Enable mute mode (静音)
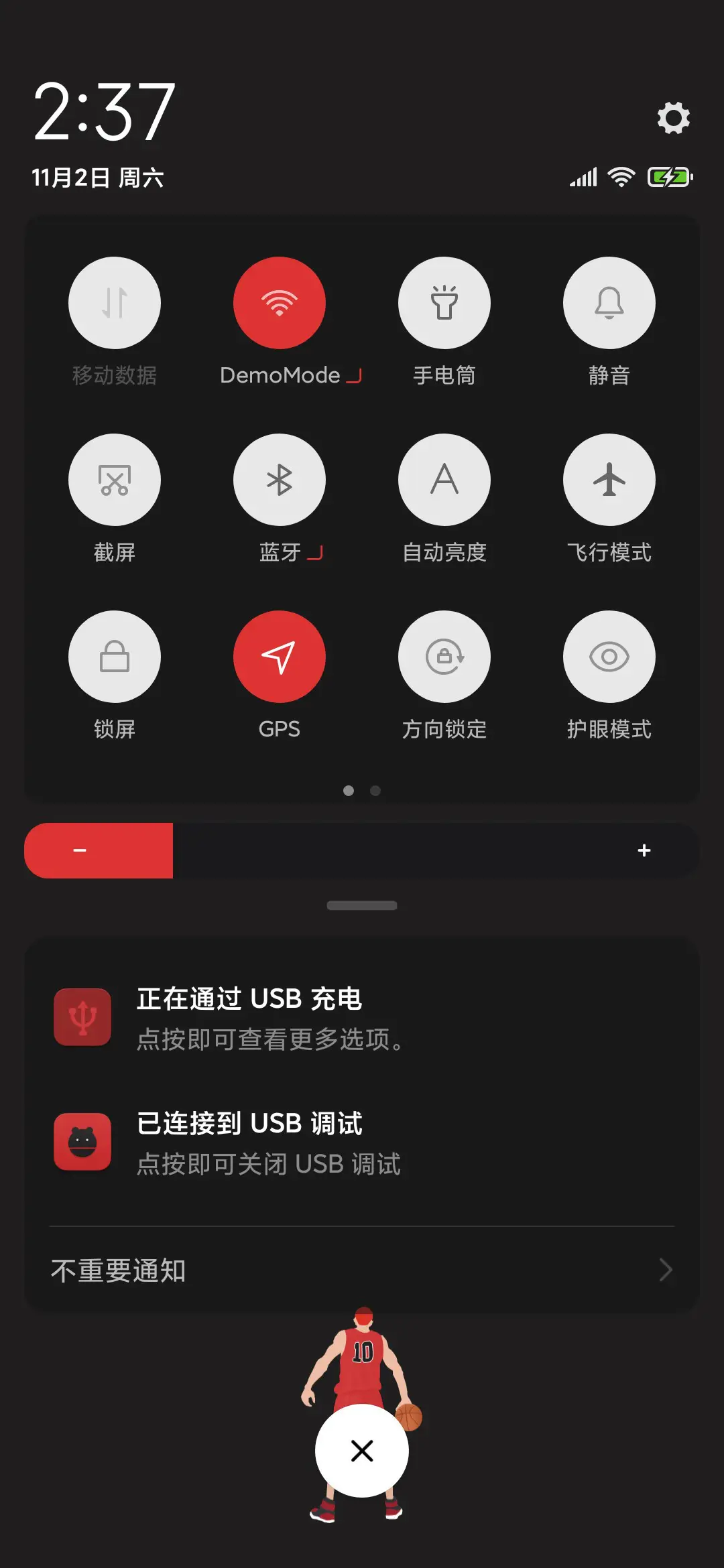724x1568 pixels. tap(609, 303)
